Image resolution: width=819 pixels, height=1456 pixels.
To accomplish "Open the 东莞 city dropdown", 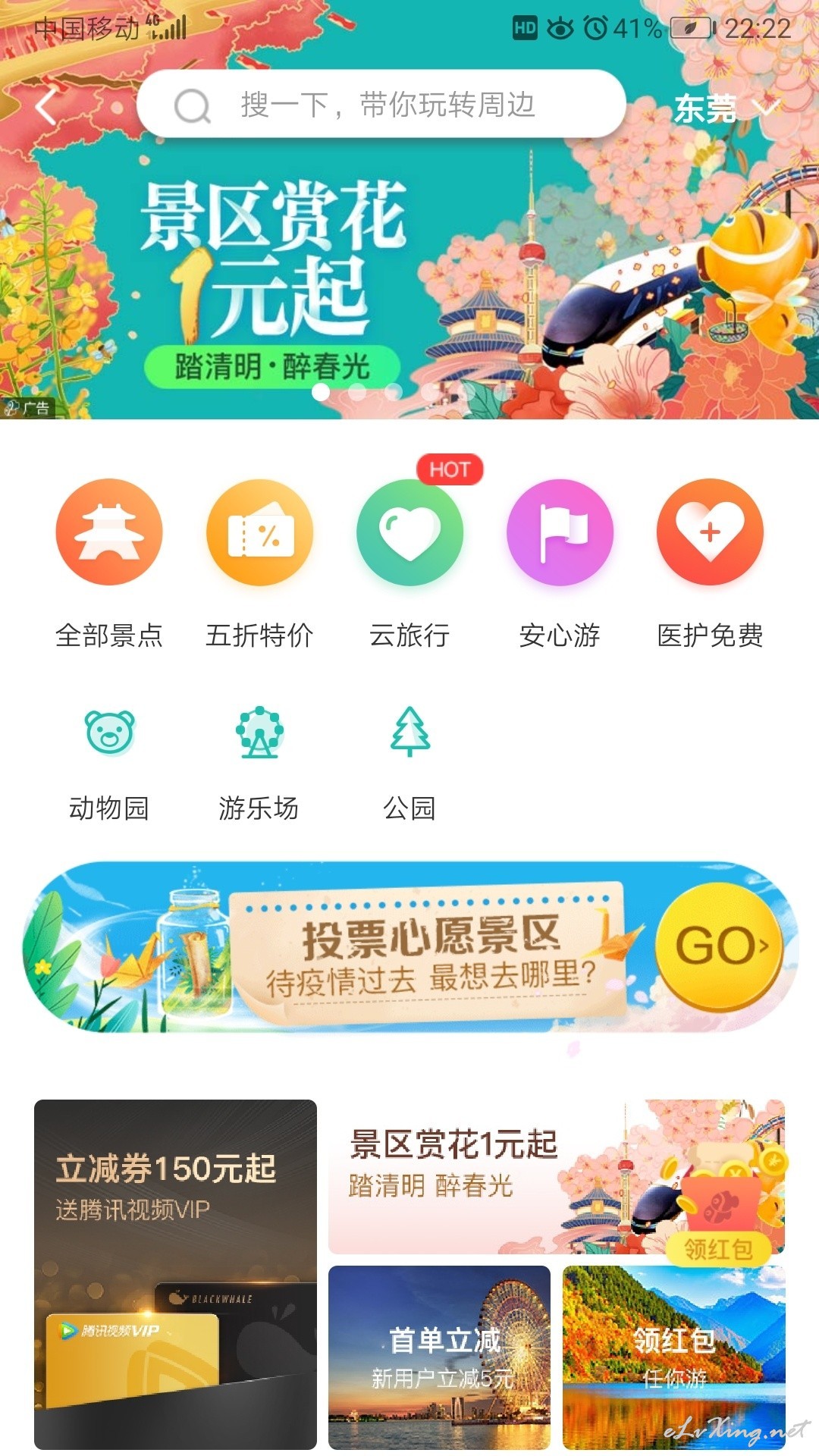I will click(x=726, y=108).
